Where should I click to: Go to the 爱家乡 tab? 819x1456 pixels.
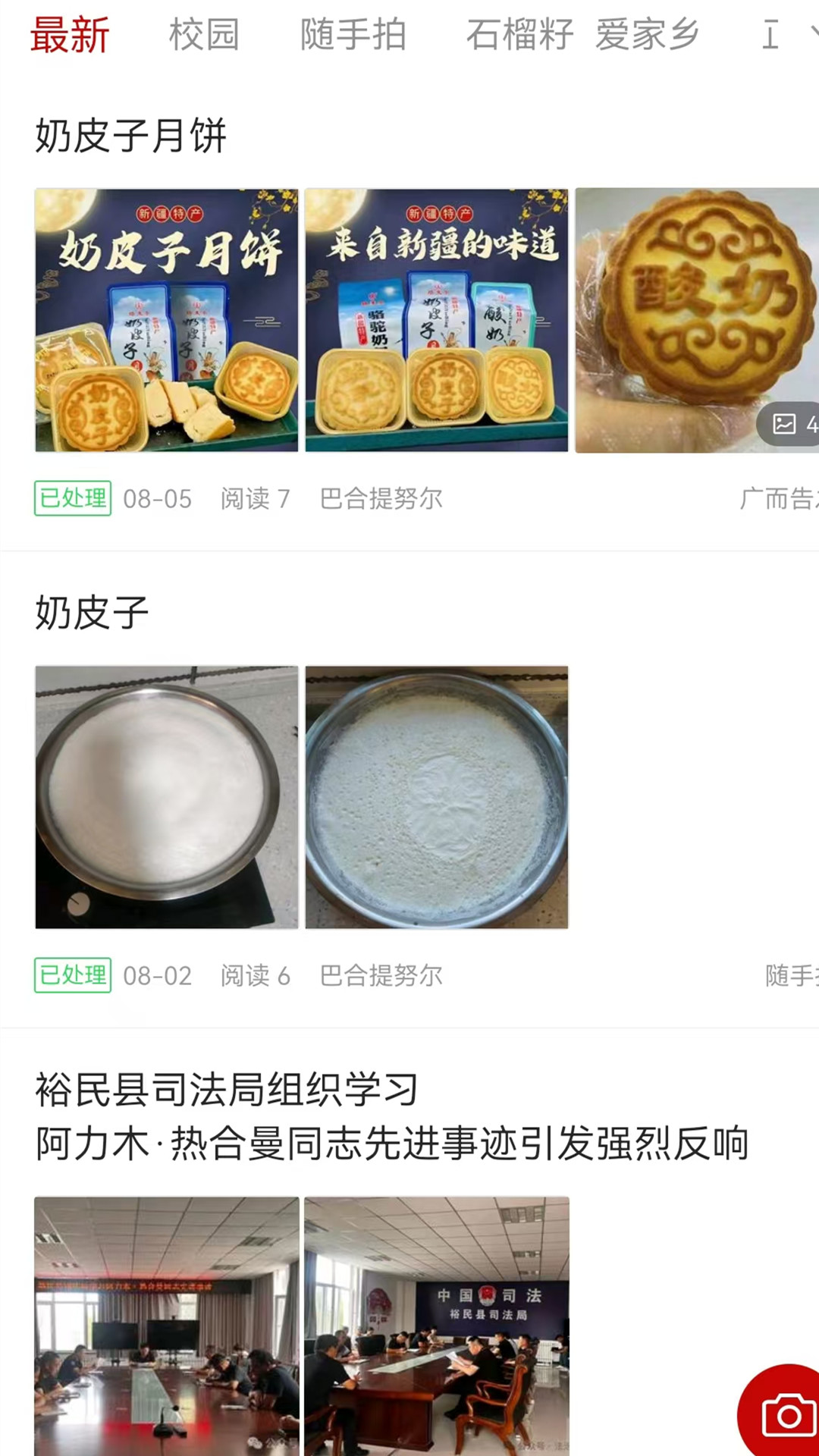647,35
